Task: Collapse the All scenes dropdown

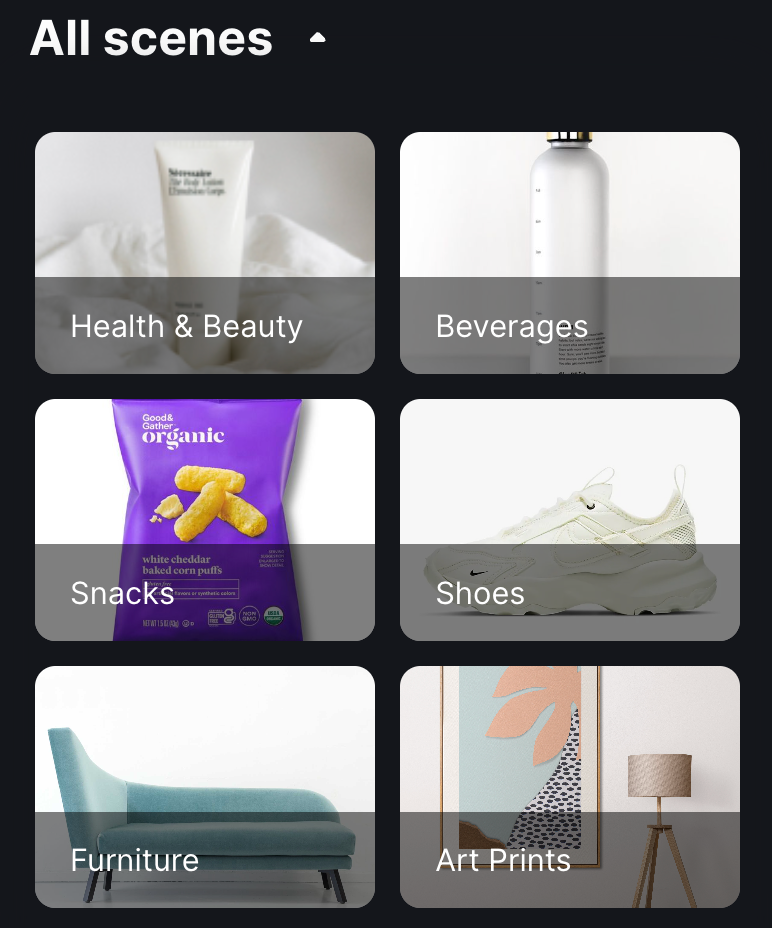Action: 318,38
